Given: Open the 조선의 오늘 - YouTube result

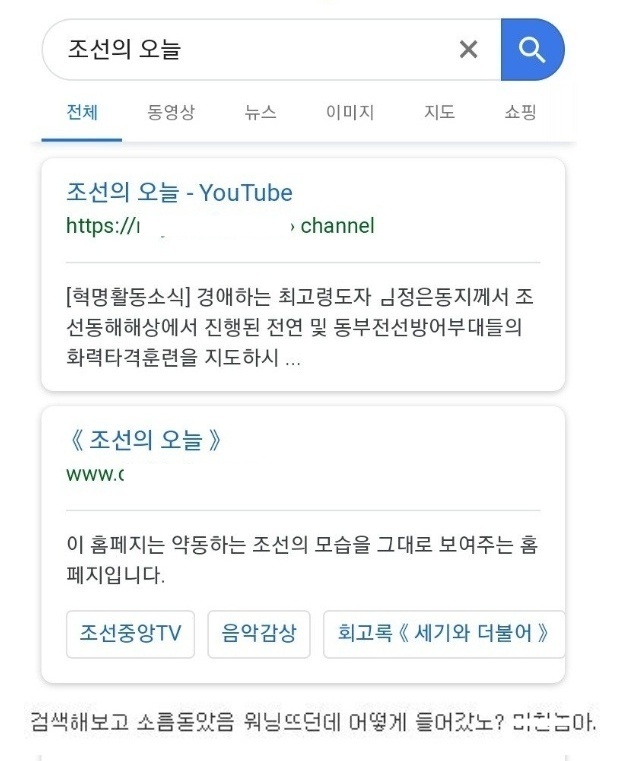Looking at the screenshot, I should pos(180,193).
